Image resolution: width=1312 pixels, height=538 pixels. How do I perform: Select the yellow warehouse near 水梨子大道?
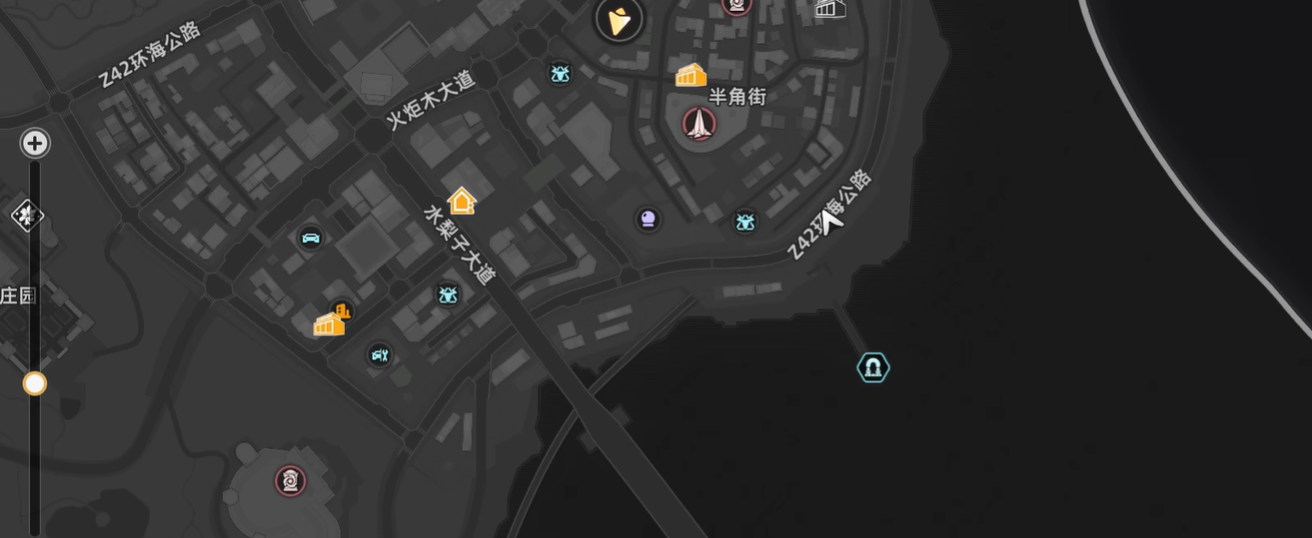point(329,324)
